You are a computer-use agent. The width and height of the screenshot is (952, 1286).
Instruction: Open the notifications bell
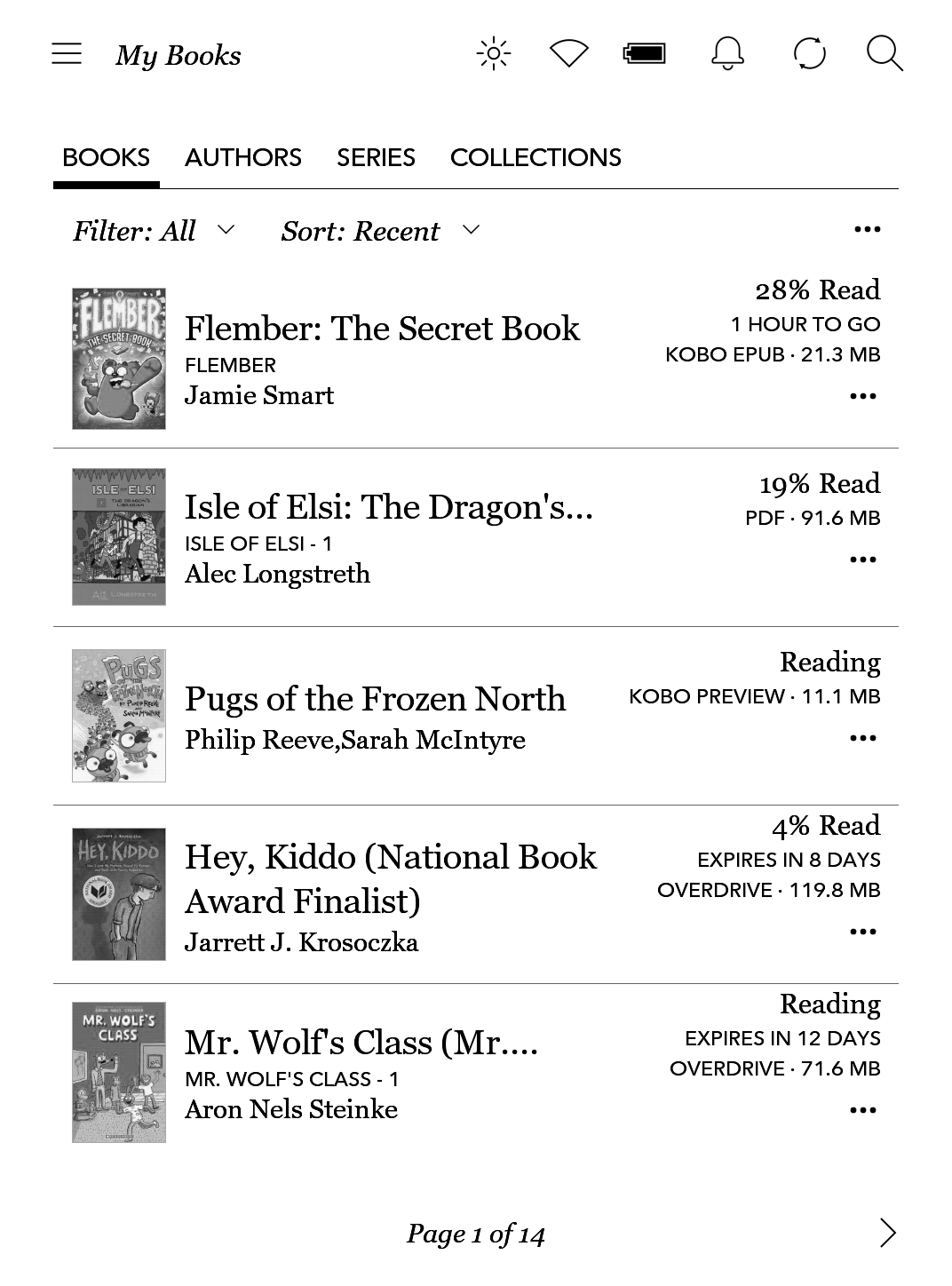pos(727,54)
